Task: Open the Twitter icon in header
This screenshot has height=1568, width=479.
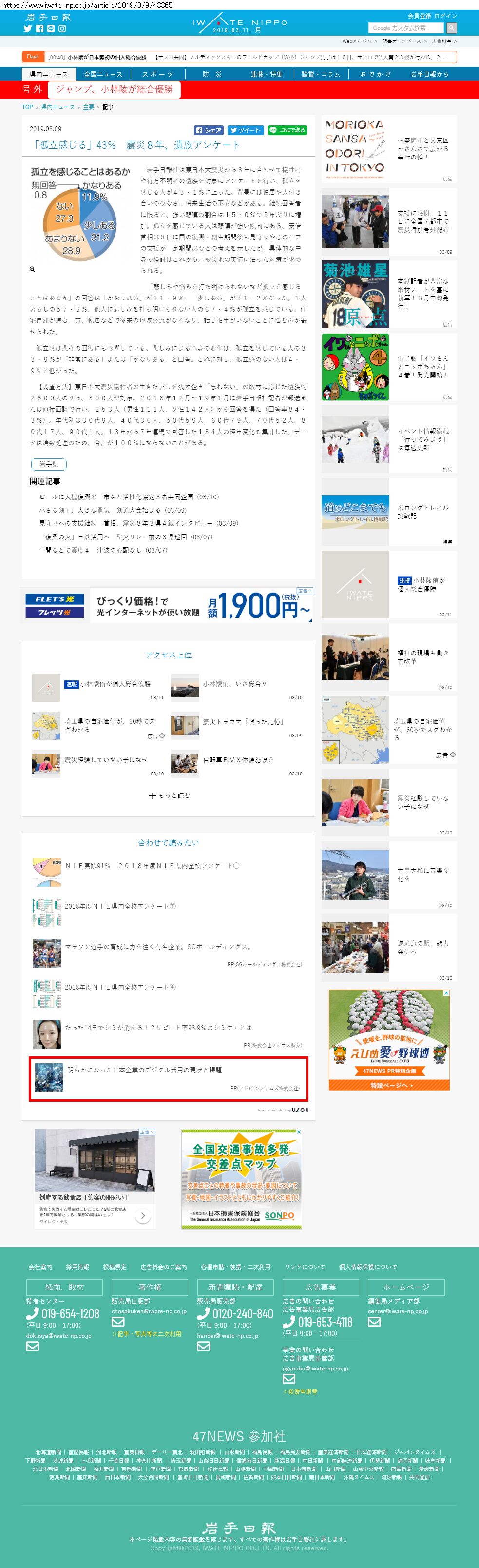Action: tap(27, 29)
